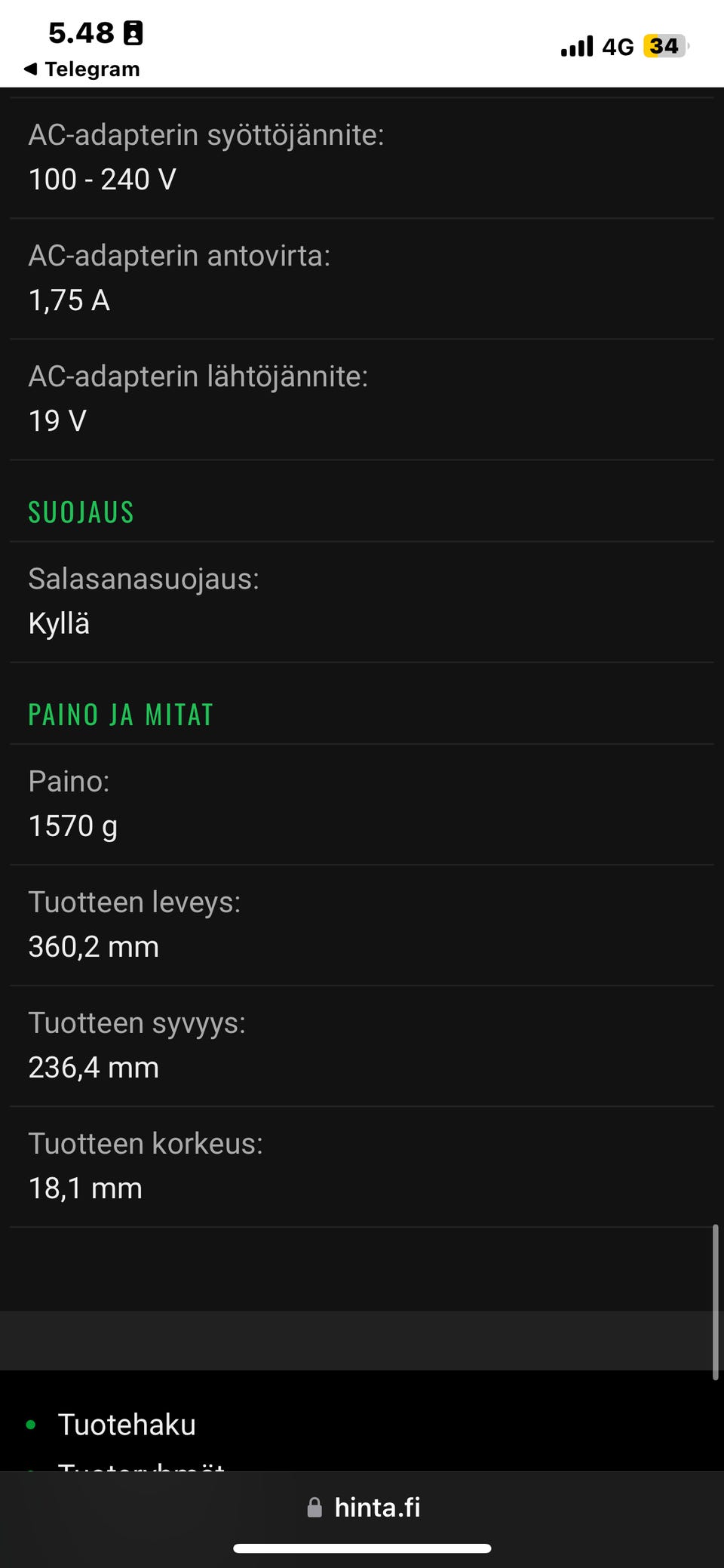Open the Tuotehaku footer link
Image resolution: width=724 pixels, height=1568 pixels.
pos(127,1425)
